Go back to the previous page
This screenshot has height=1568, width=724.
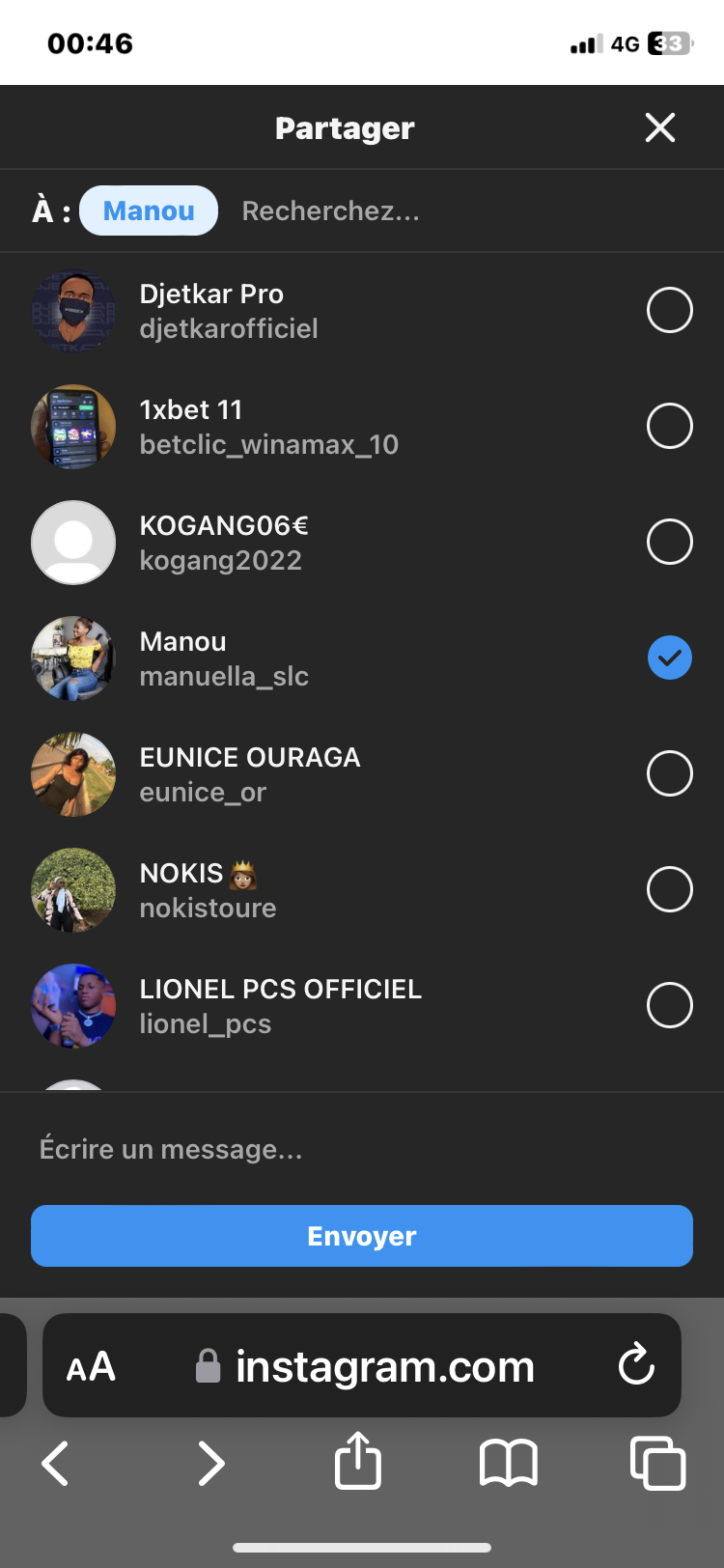point(56,1463)
